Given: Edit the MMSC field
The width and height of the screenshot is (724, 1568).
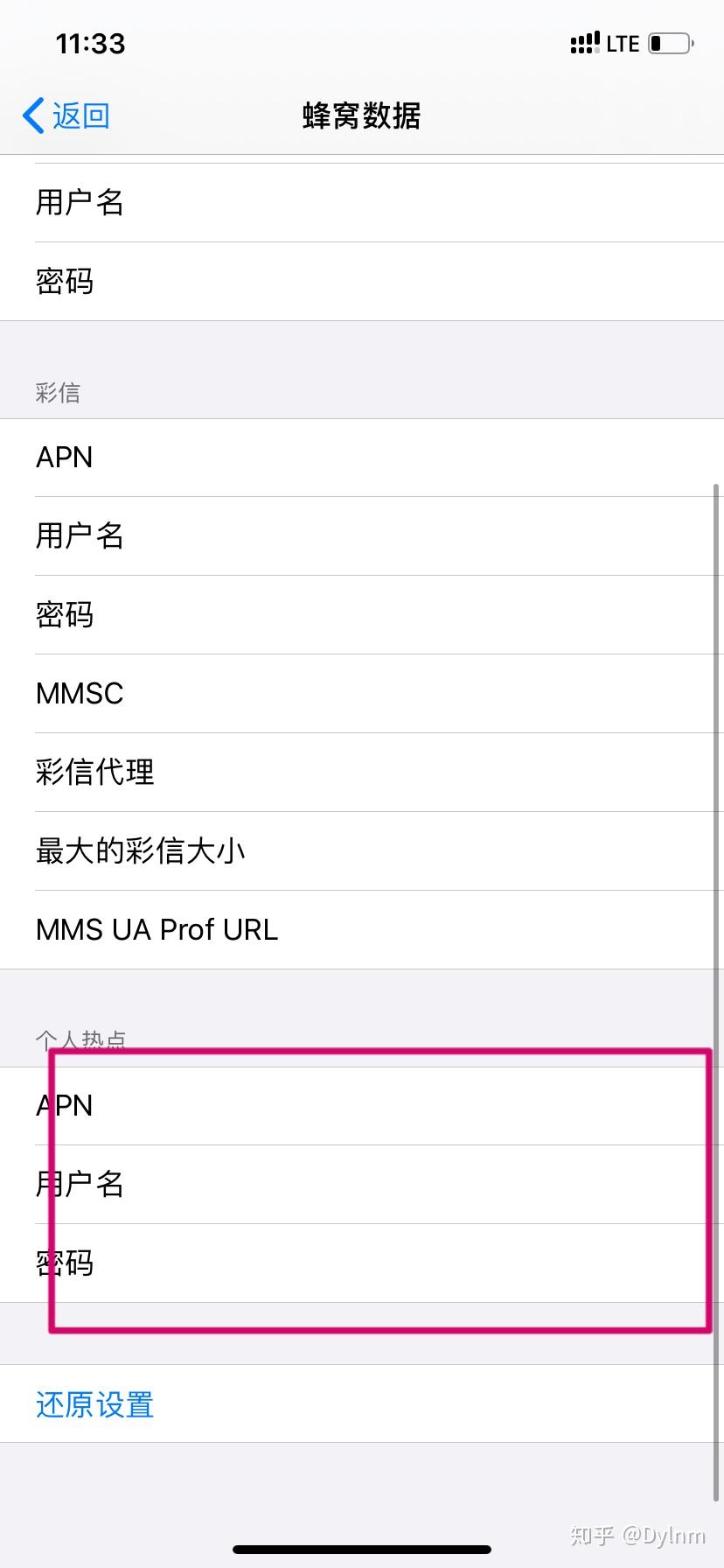Looking at the screenshot, I should [362, 694].
